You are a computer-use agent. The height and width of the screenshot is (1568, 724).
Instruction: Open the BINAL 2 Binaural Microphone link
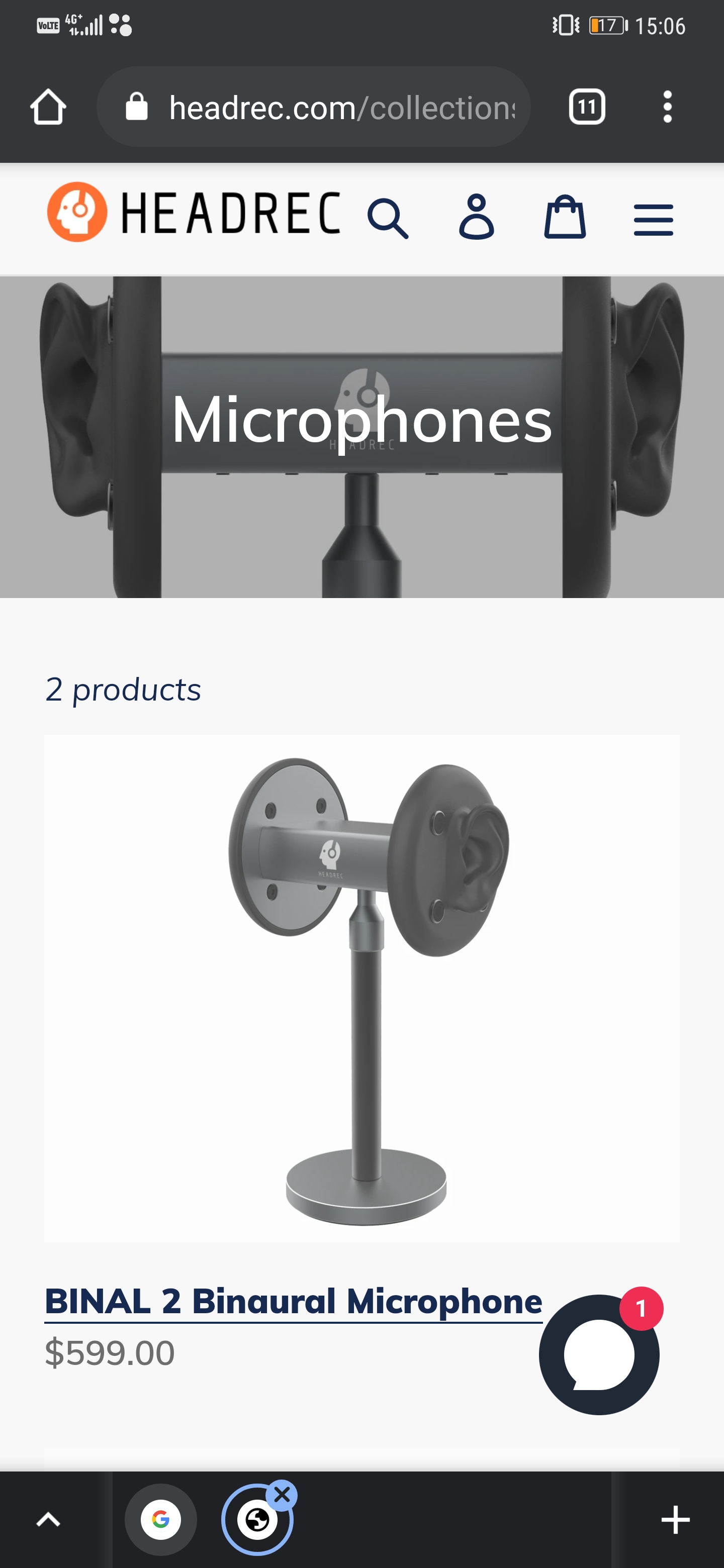pyautogui.click(x=294, y=1302)
